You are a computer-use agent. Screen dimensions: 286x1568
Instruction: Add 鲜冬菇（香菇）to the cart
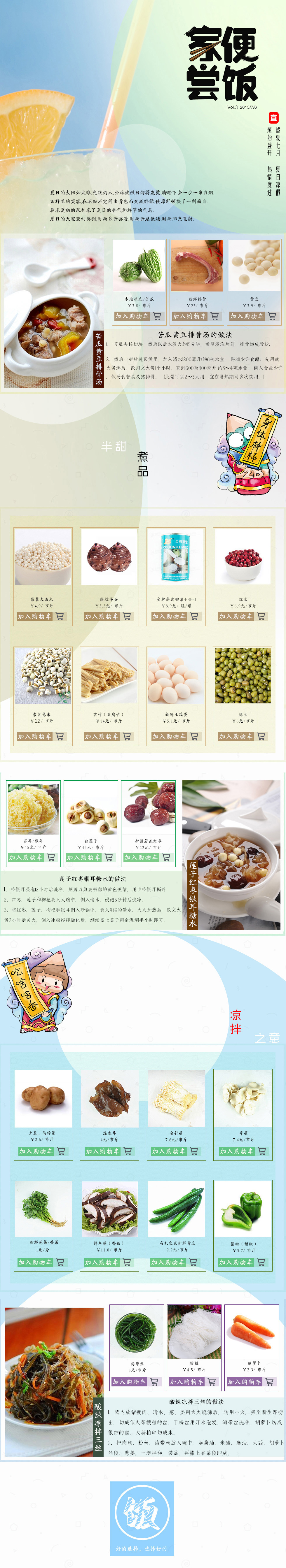coord(108,1262)
